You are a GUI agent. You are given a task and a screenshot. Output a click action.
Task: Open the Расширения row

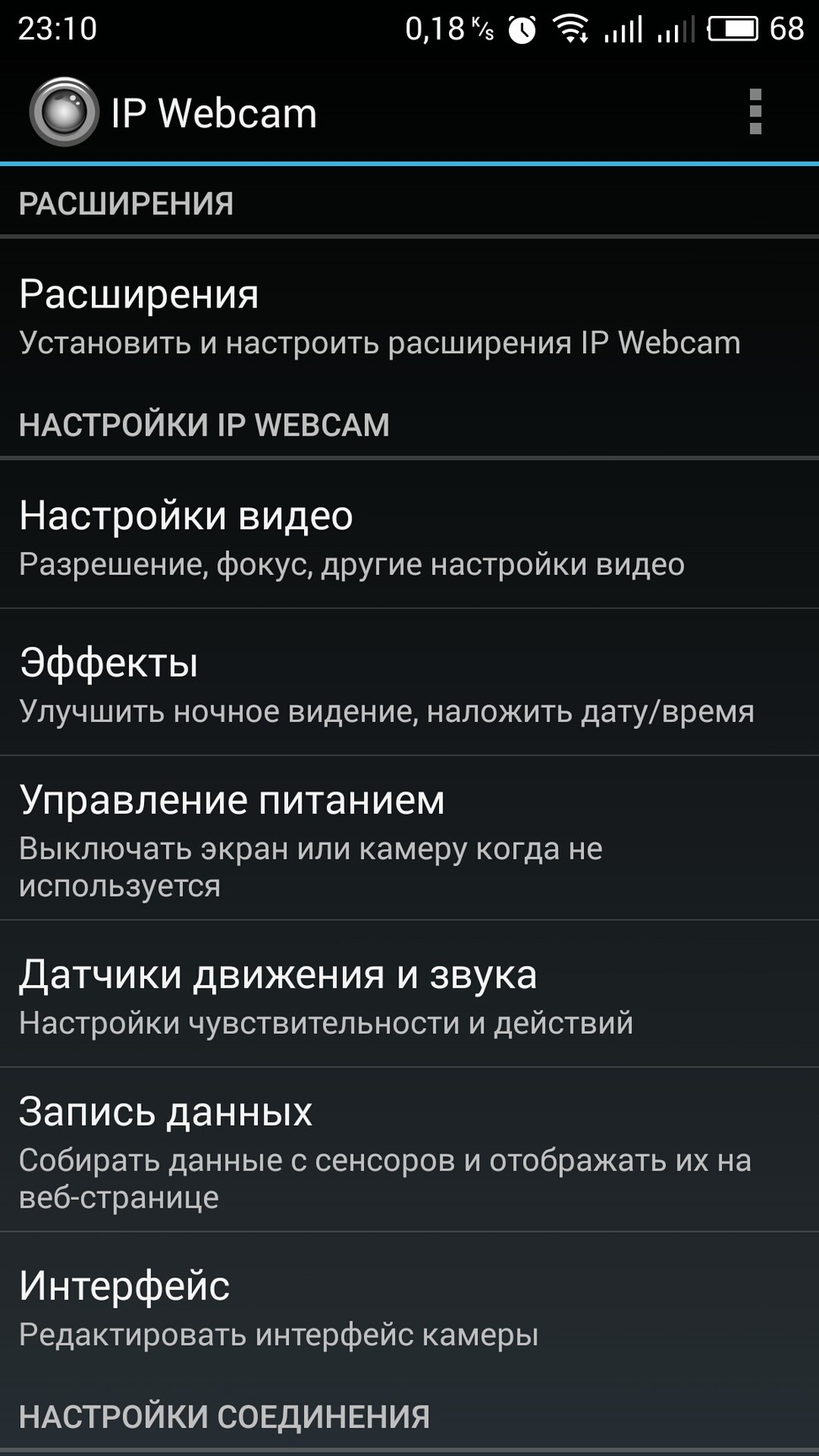(409, 314)
